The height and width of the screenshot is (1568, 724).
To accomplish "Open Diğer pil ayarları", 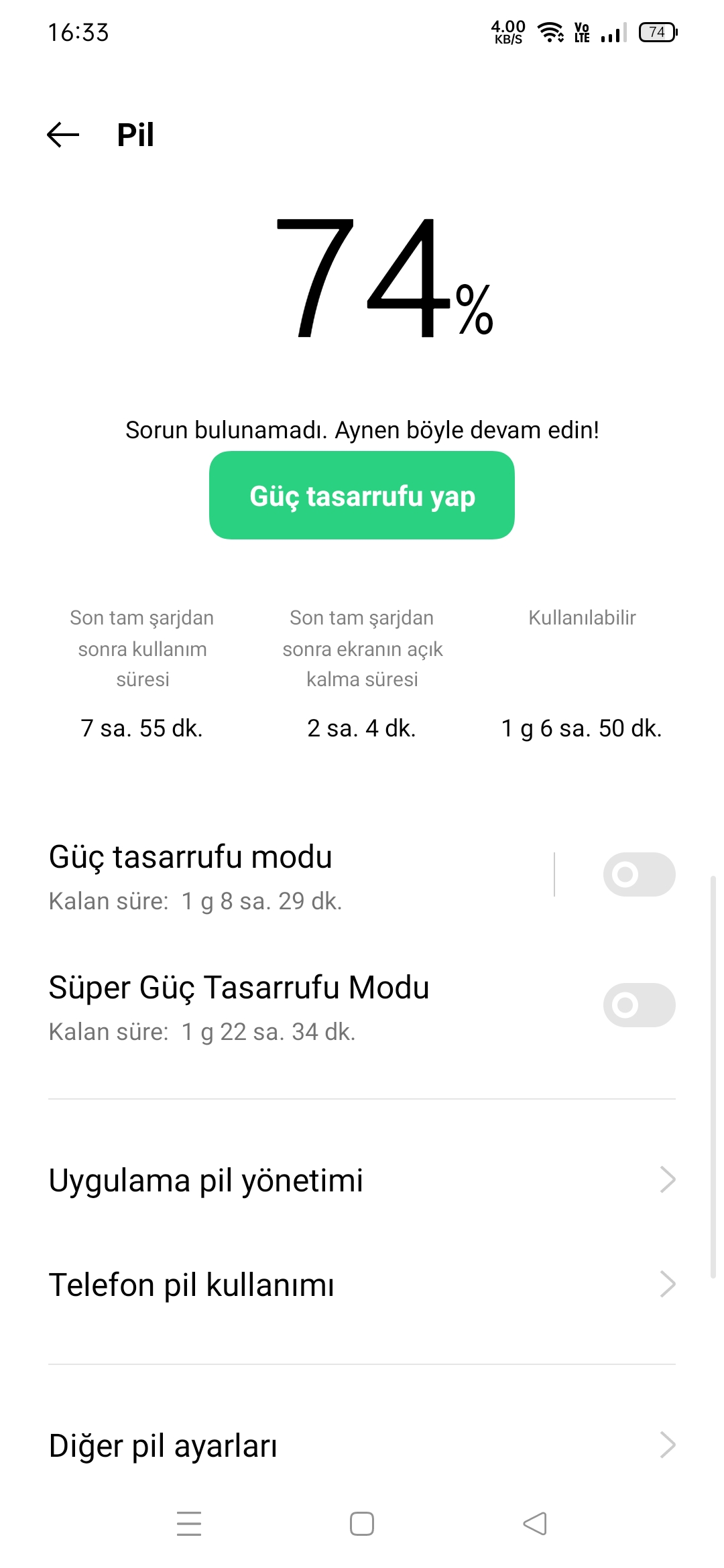I will pos(362,1445).
